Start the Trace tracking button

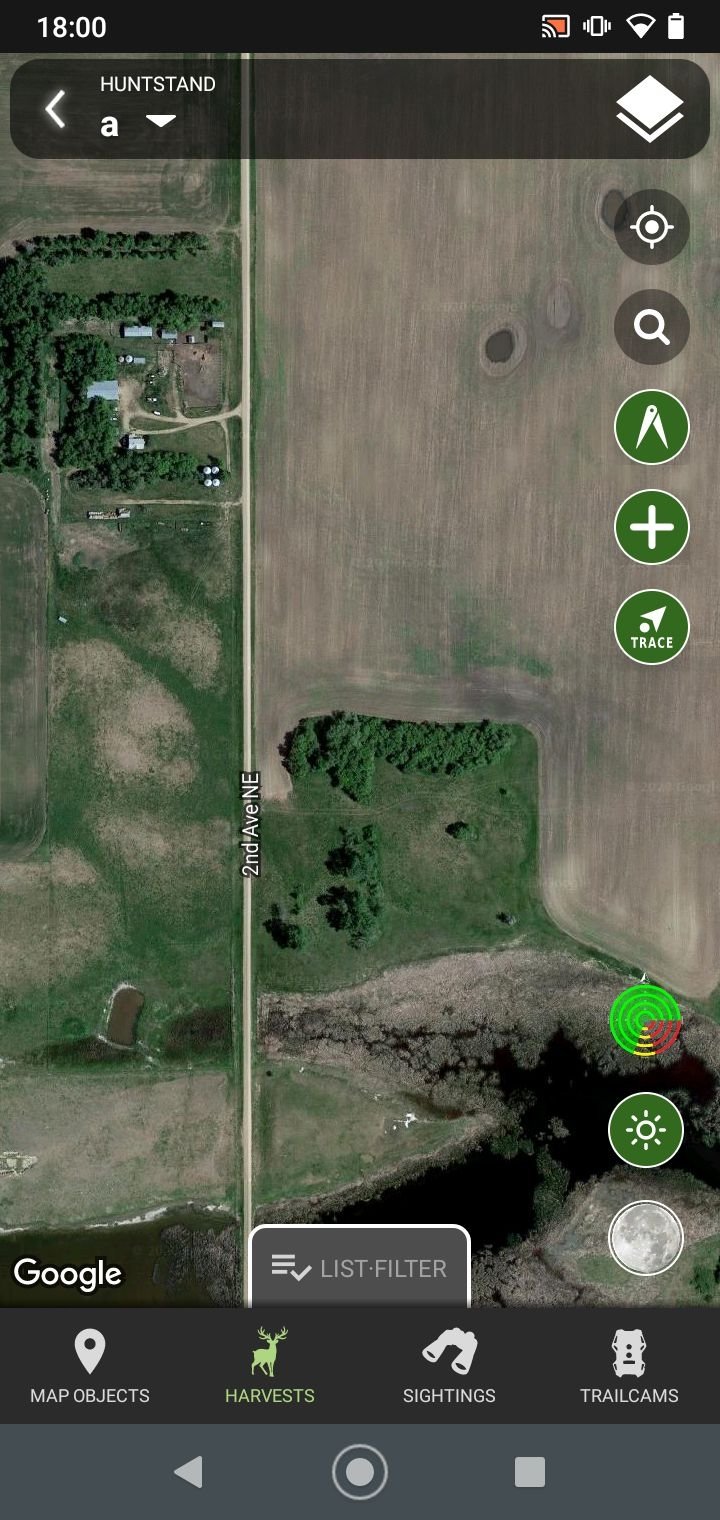(652, 627)
